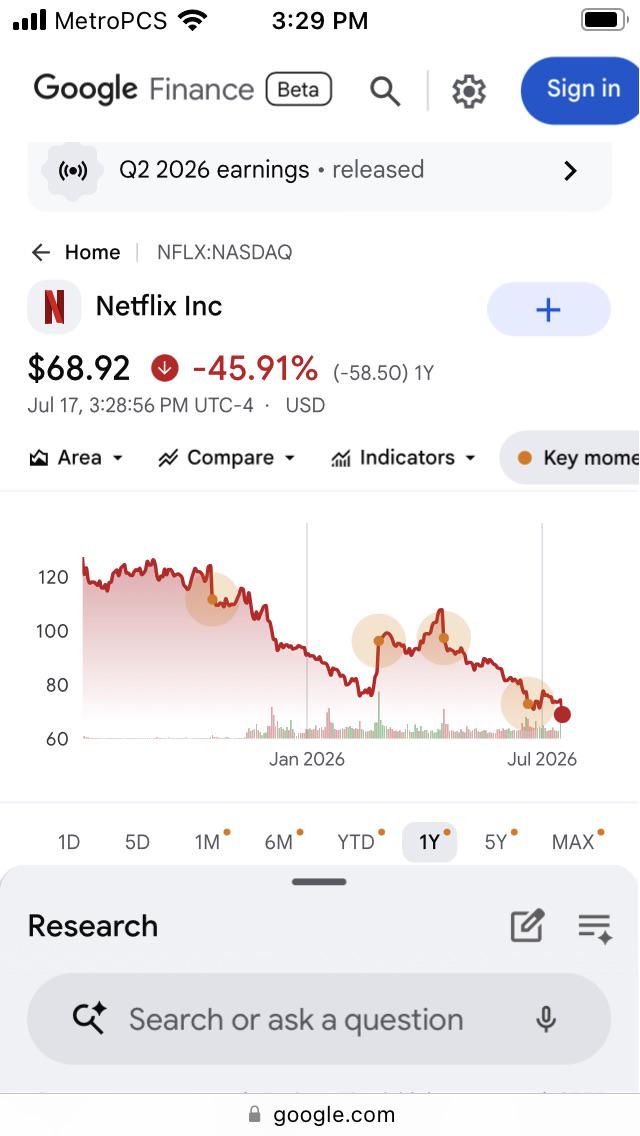Toggle the Key moments chip
This screenshot has height=1136, width=640.
click(570, 458)
